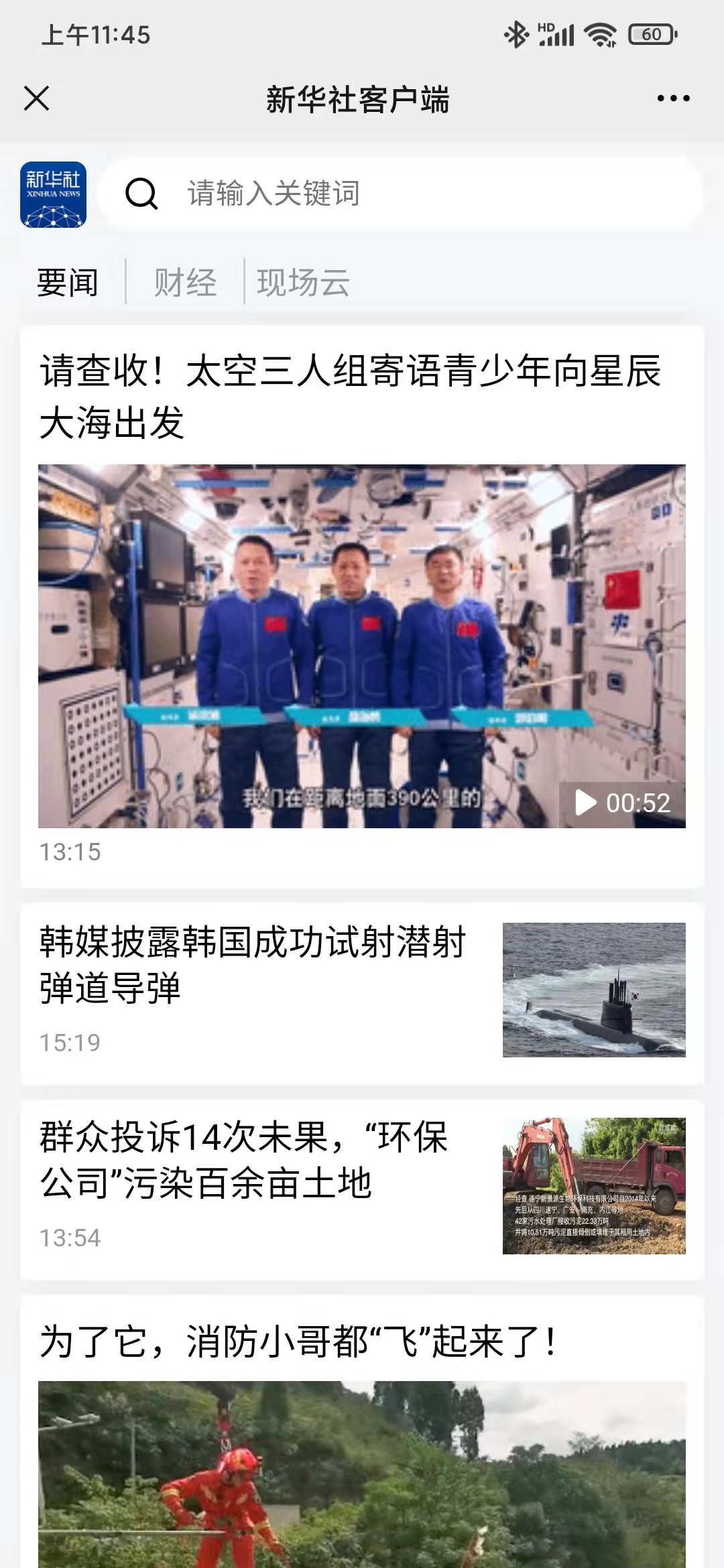Select the 要闻 tab
The image size is (724, 1568).
click(x=68, y=282)
